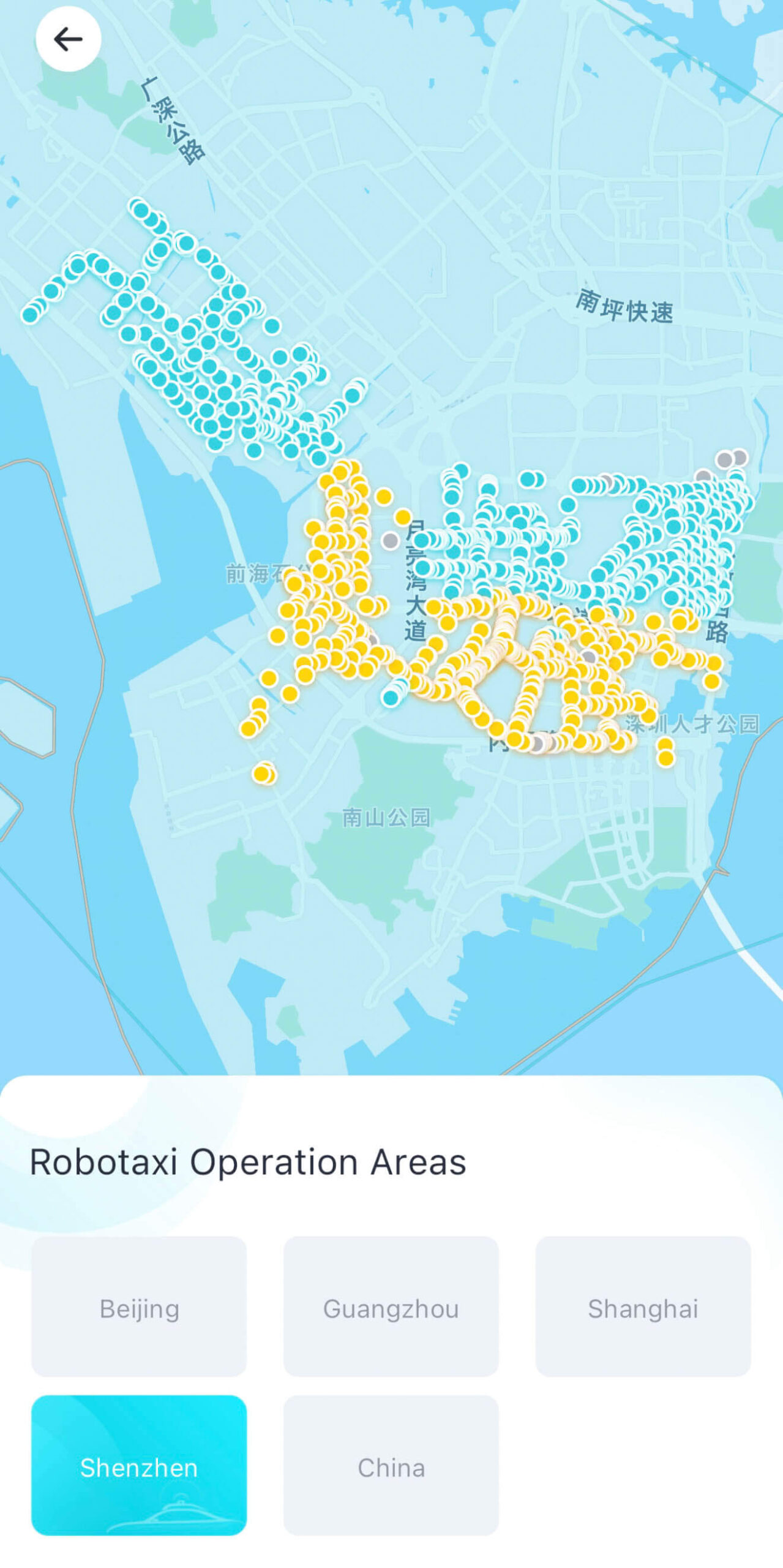783x1568 pixels.
Task: Show the China overview area
Action: [x=391, y=1467]
